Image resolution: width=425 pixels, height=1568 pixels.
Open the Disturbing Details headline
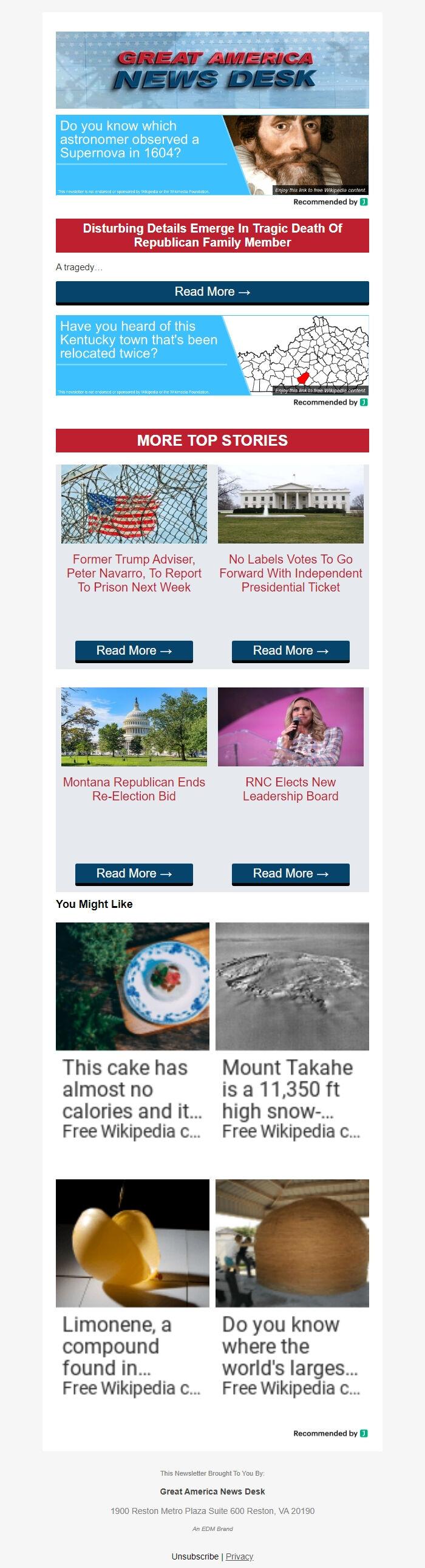coord(212,236)
